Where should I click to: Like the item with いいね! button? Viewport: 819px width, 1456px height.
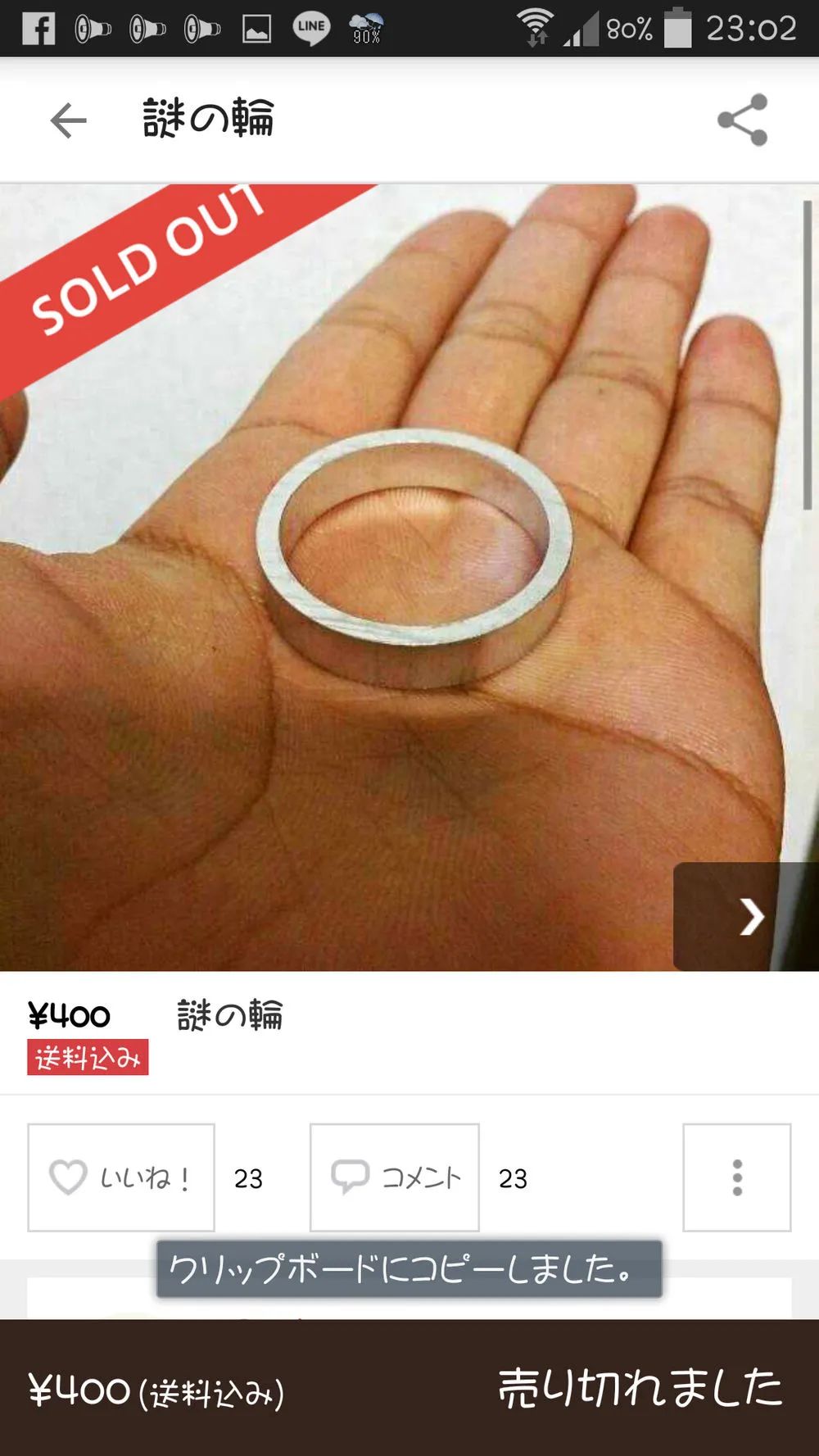tap(121, 1177)
